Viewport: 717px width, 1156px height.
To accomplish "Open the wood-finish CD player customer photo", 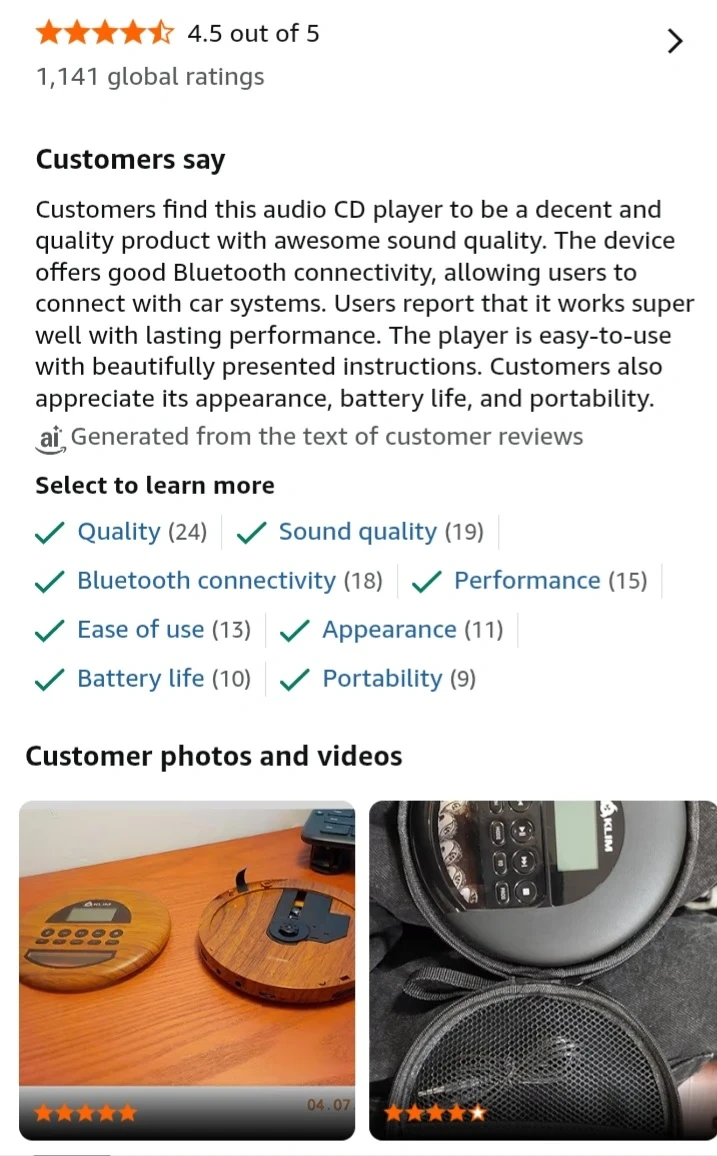I will (x=187, y=970).
